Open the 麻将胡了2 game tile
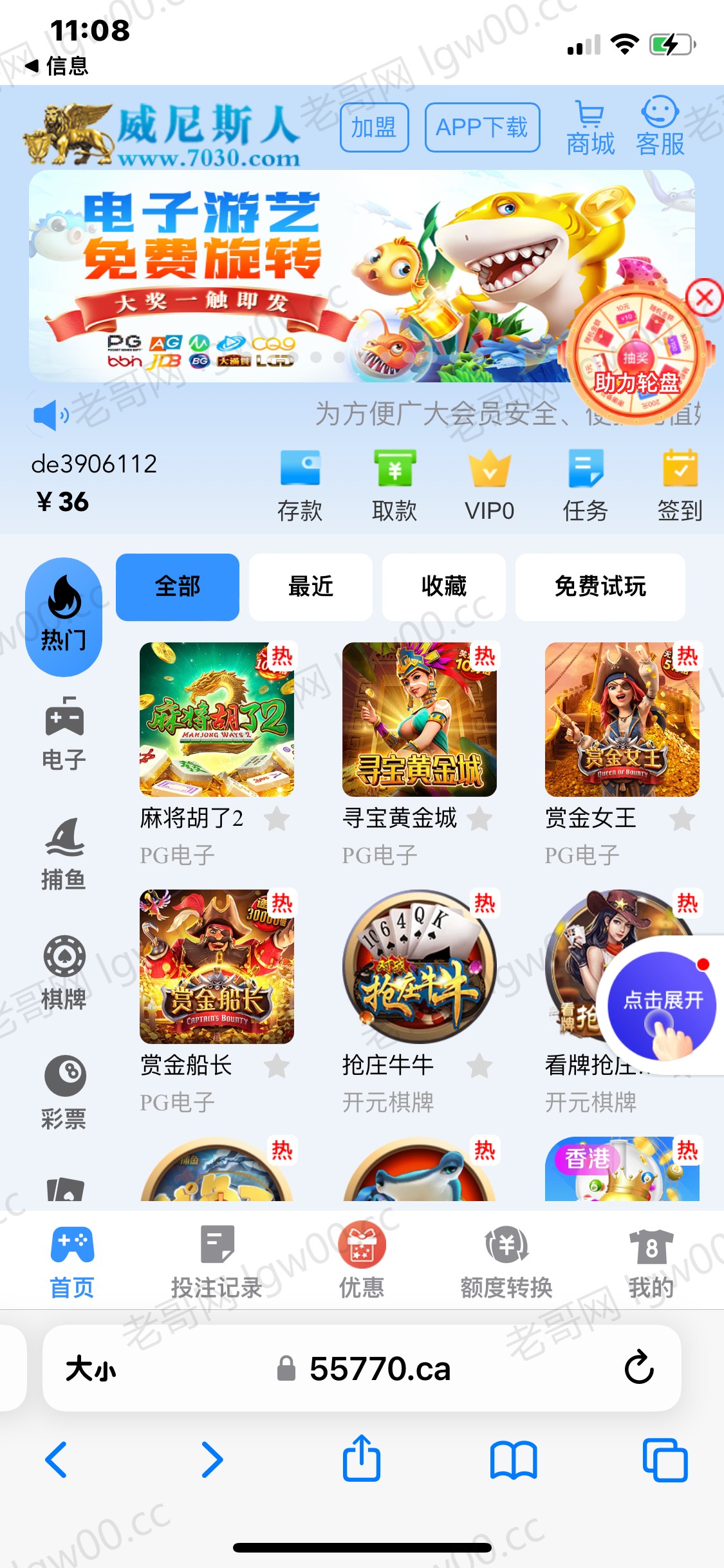This screenshot has width=724, height=1568. (x=217, y=720)
